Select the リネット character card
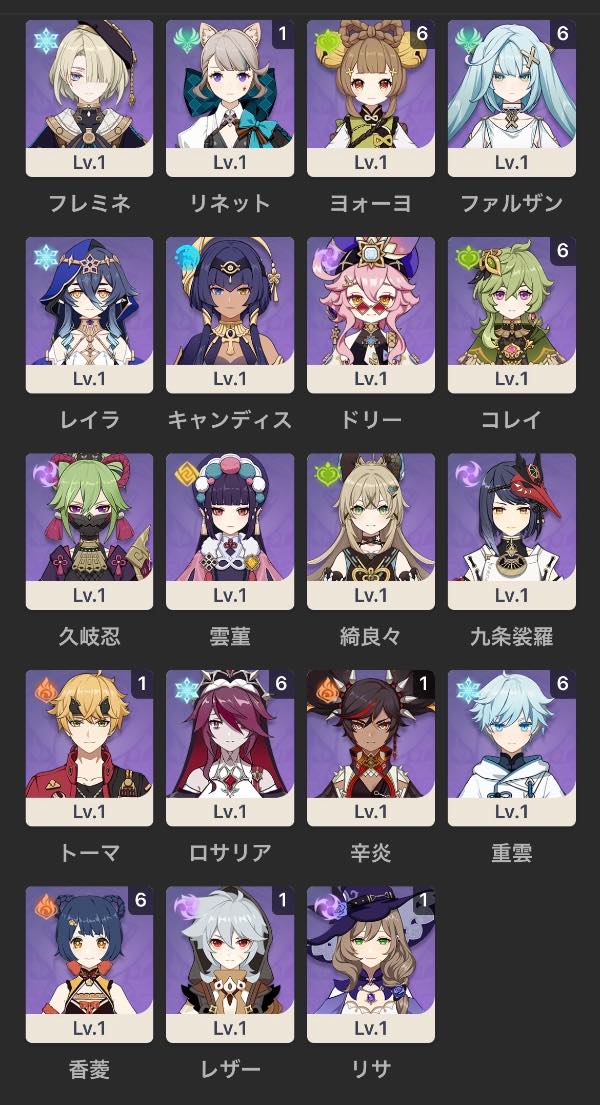The height and width of the screenshot is (1105, 600). [230, 98]
